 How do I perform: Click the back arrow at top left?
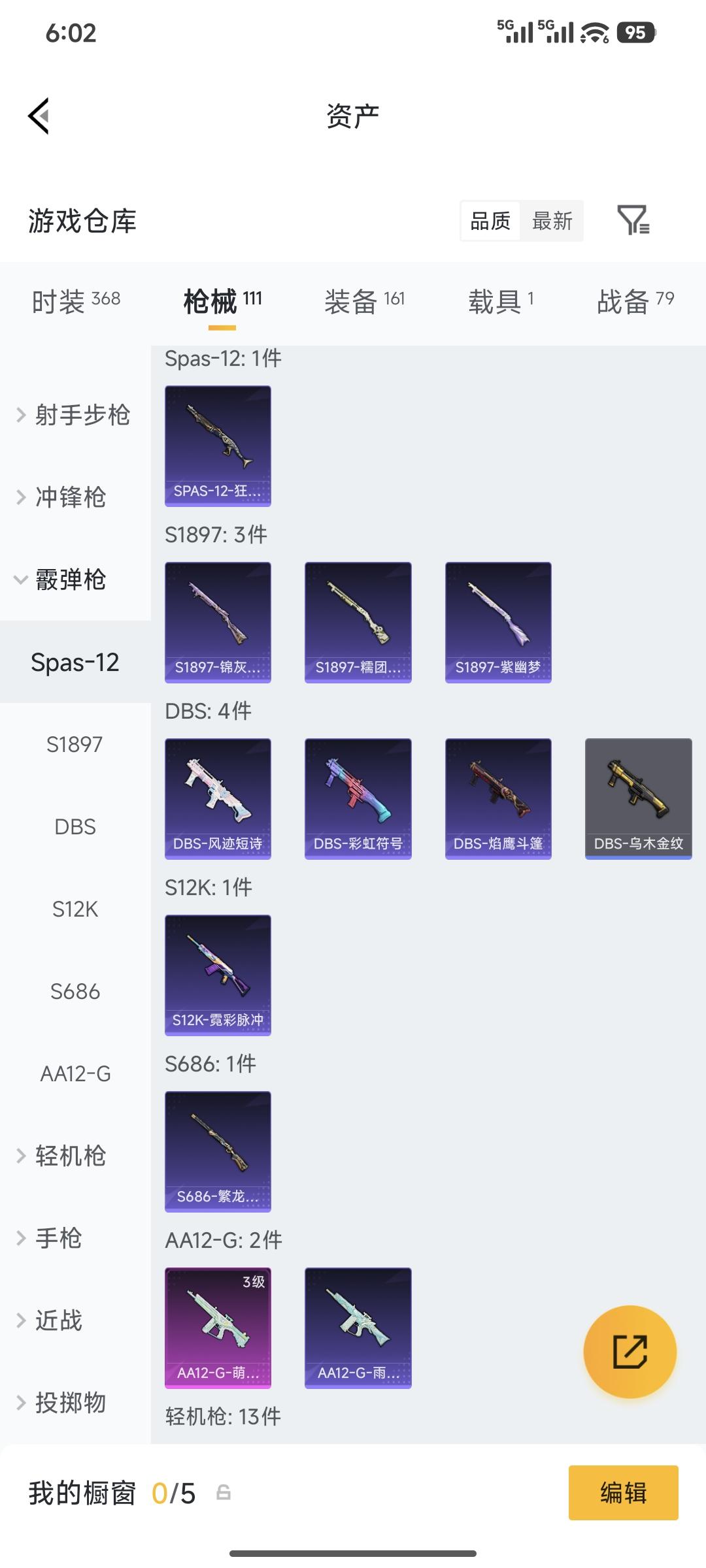tap(41, 115)
